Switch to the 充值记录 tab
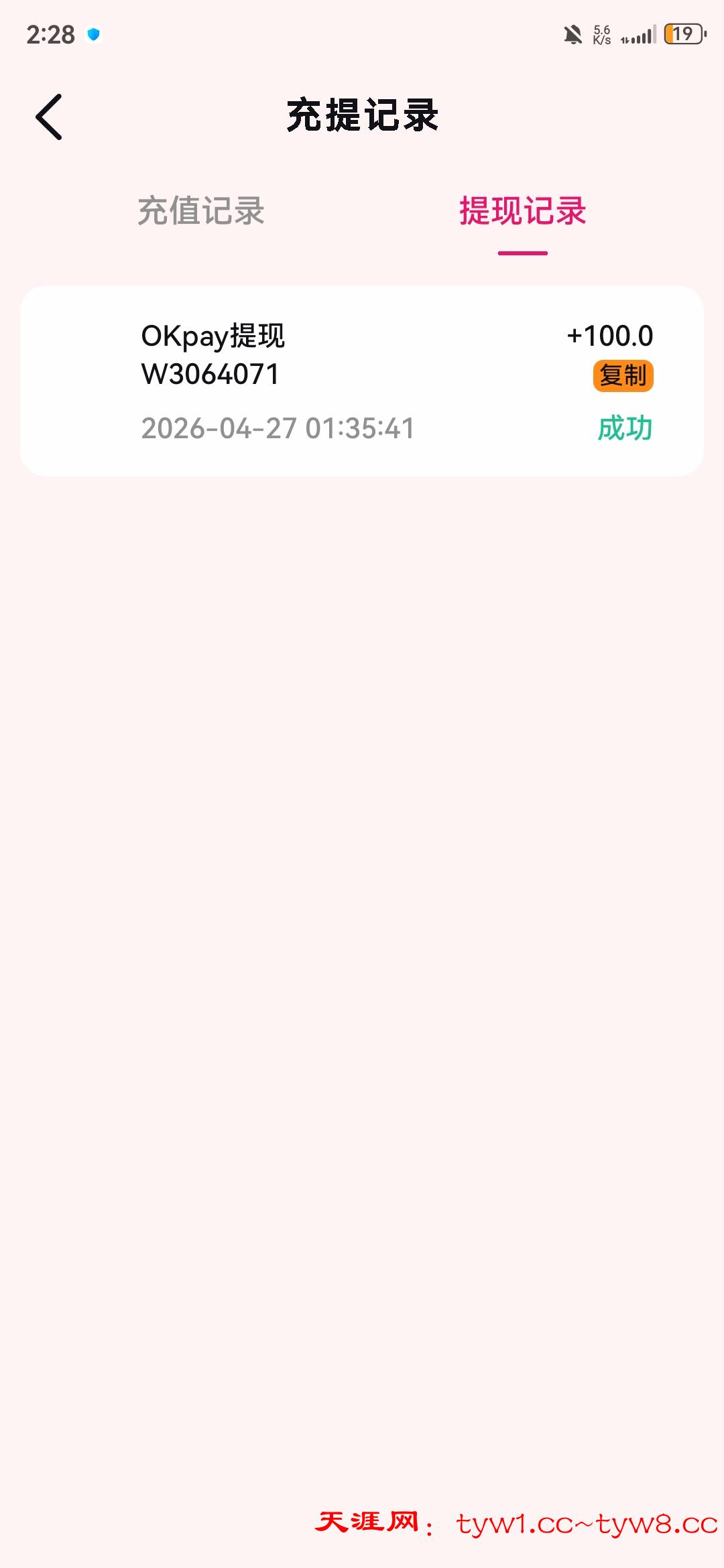The height and width of the screenshot is (1568, 724). point(201,211)
